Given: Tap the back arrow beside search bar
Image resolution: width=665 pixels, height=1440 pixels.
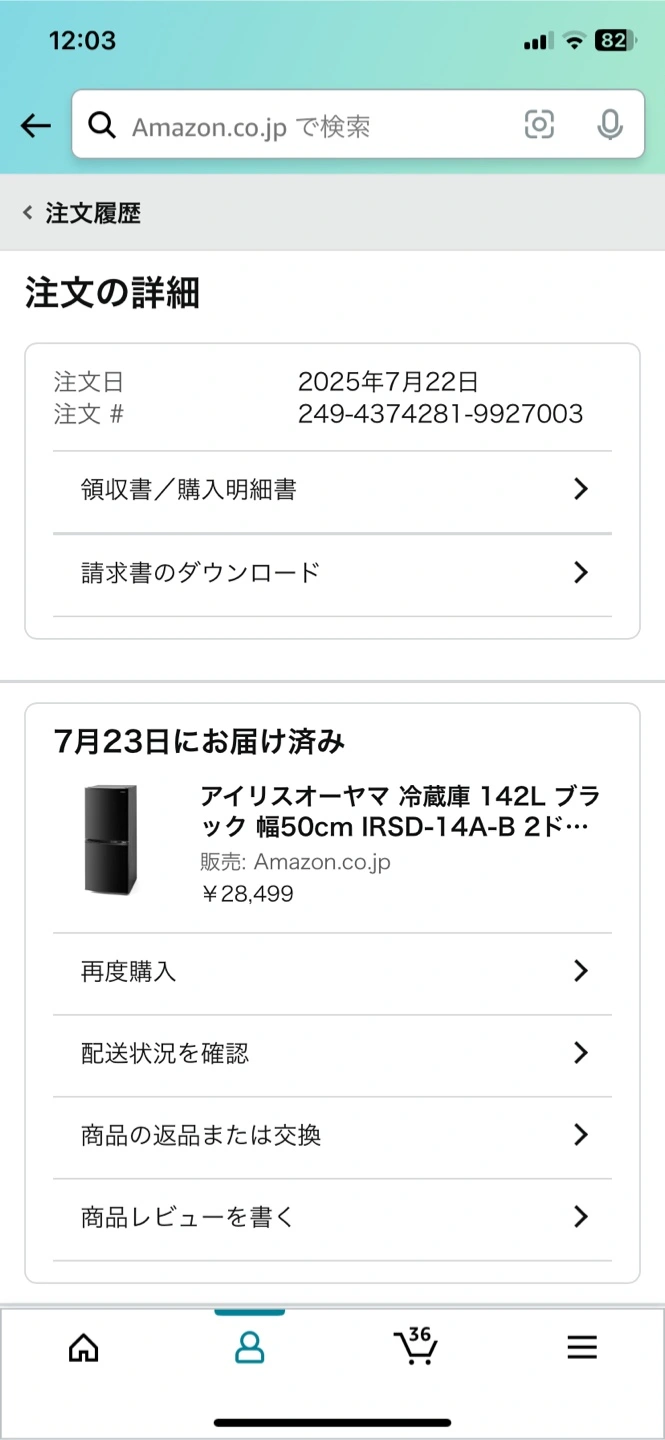Looking at the screenshot, I should click(36, 125).
